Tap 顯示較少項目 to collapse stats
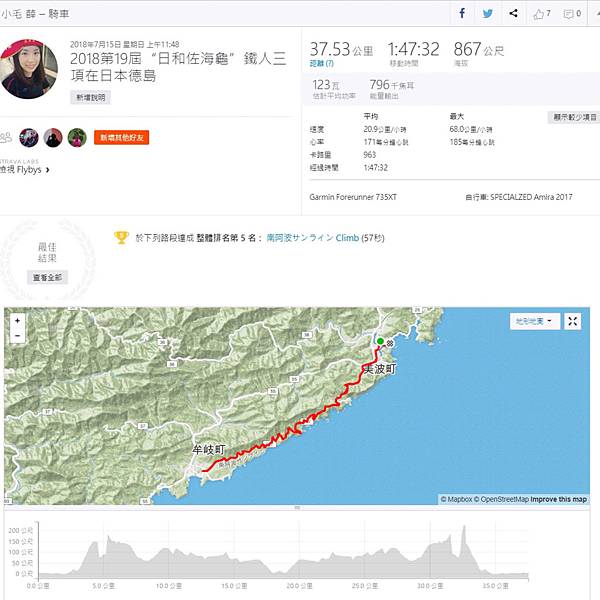Viewport: 600px width, 600px height. [571, 117]
